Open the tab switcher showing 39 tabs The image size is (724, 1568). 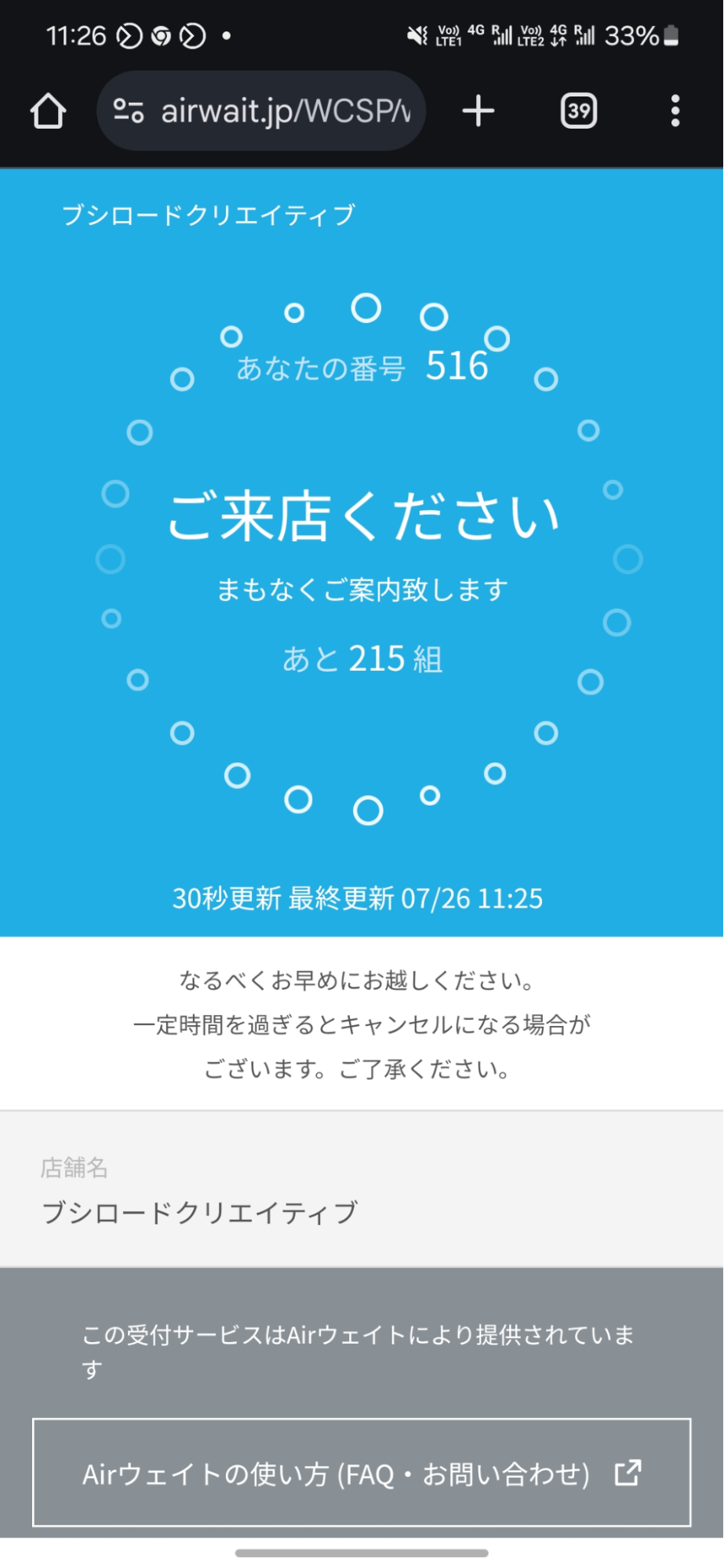(579, 111)
